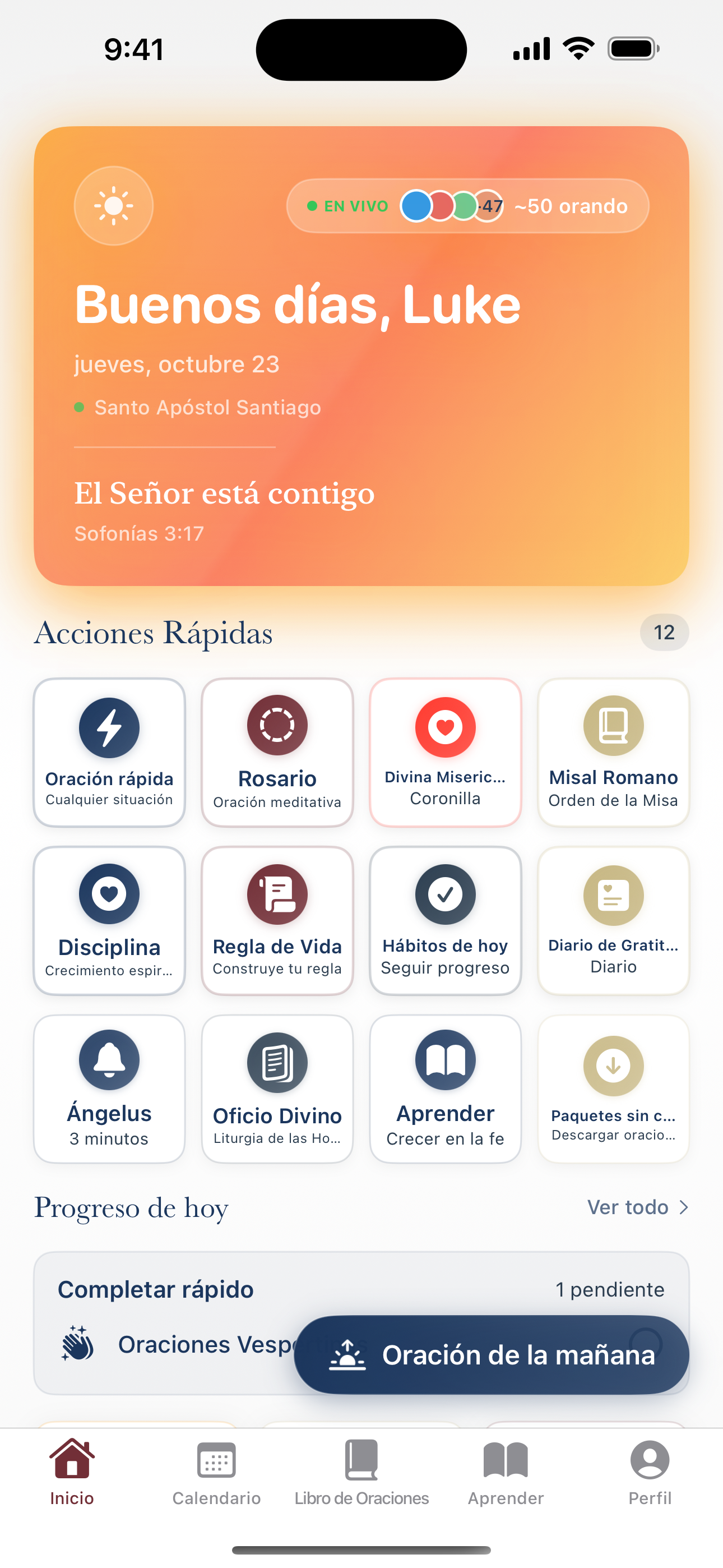Tap the Ángelus bell icon
Image resolution: width=723 pixels, height=1568 pixels.
pyautogui.click(x=109, y=1060)
